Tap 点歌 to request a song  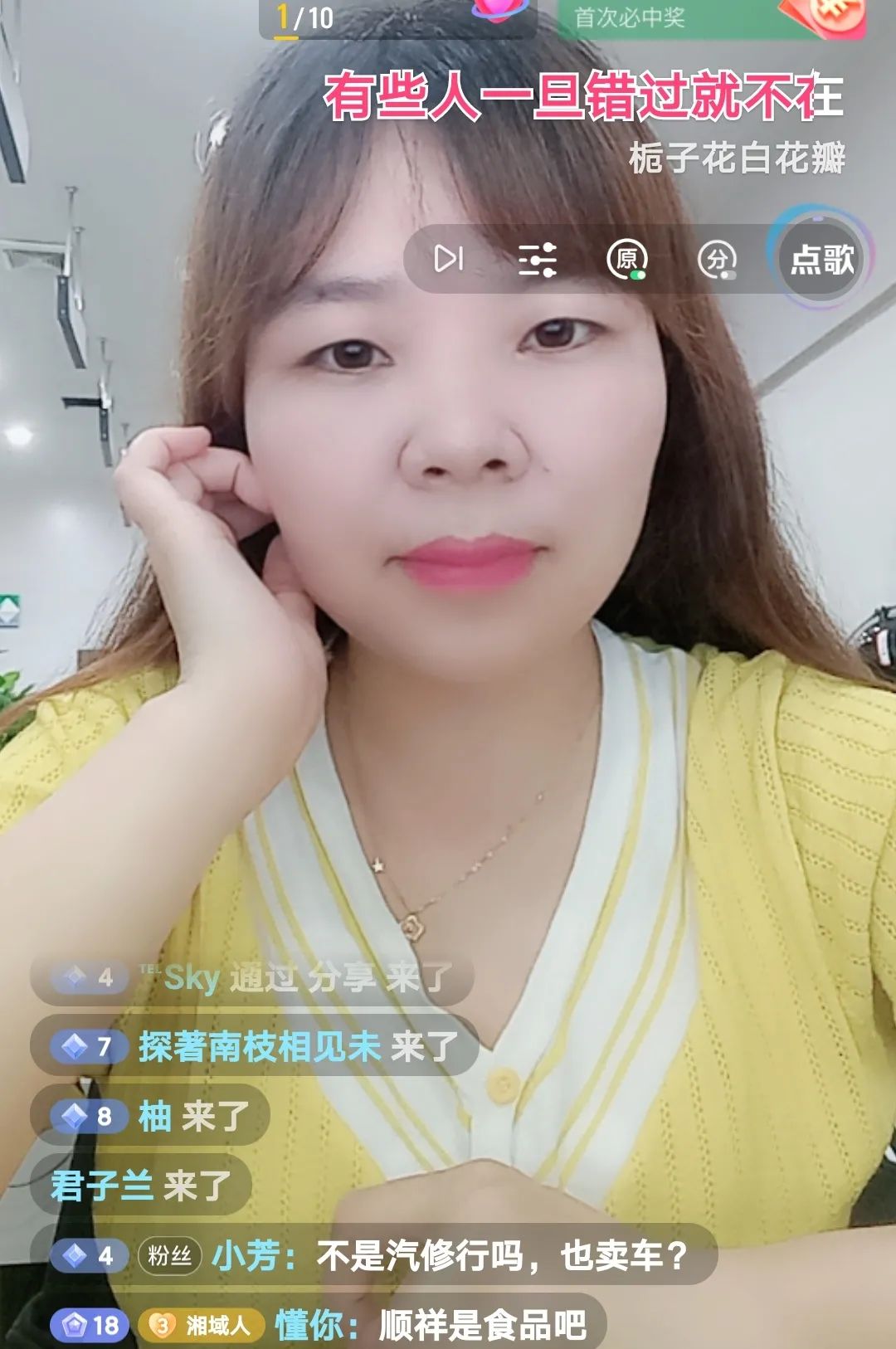click(821, 259)
